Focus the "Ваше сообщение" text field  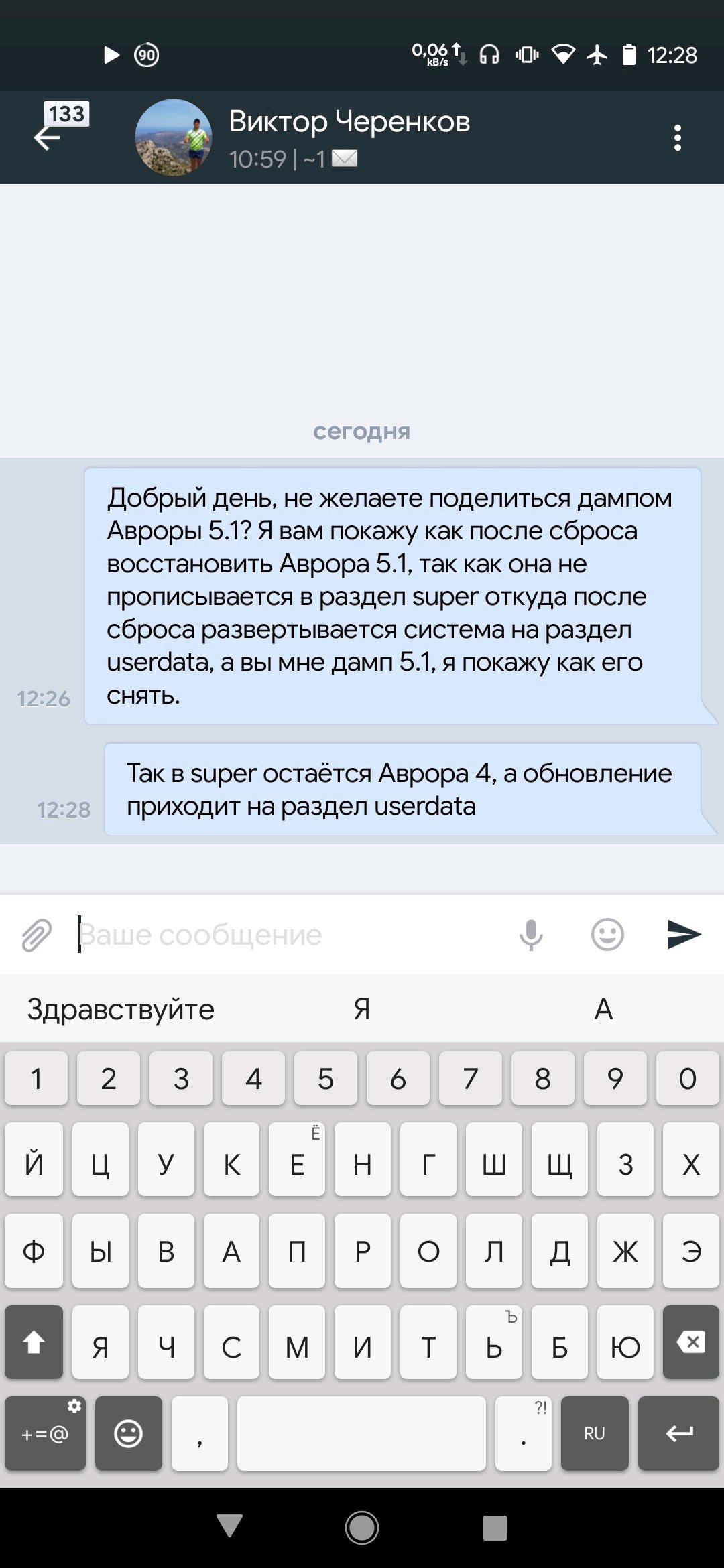[x=288, y=935]
